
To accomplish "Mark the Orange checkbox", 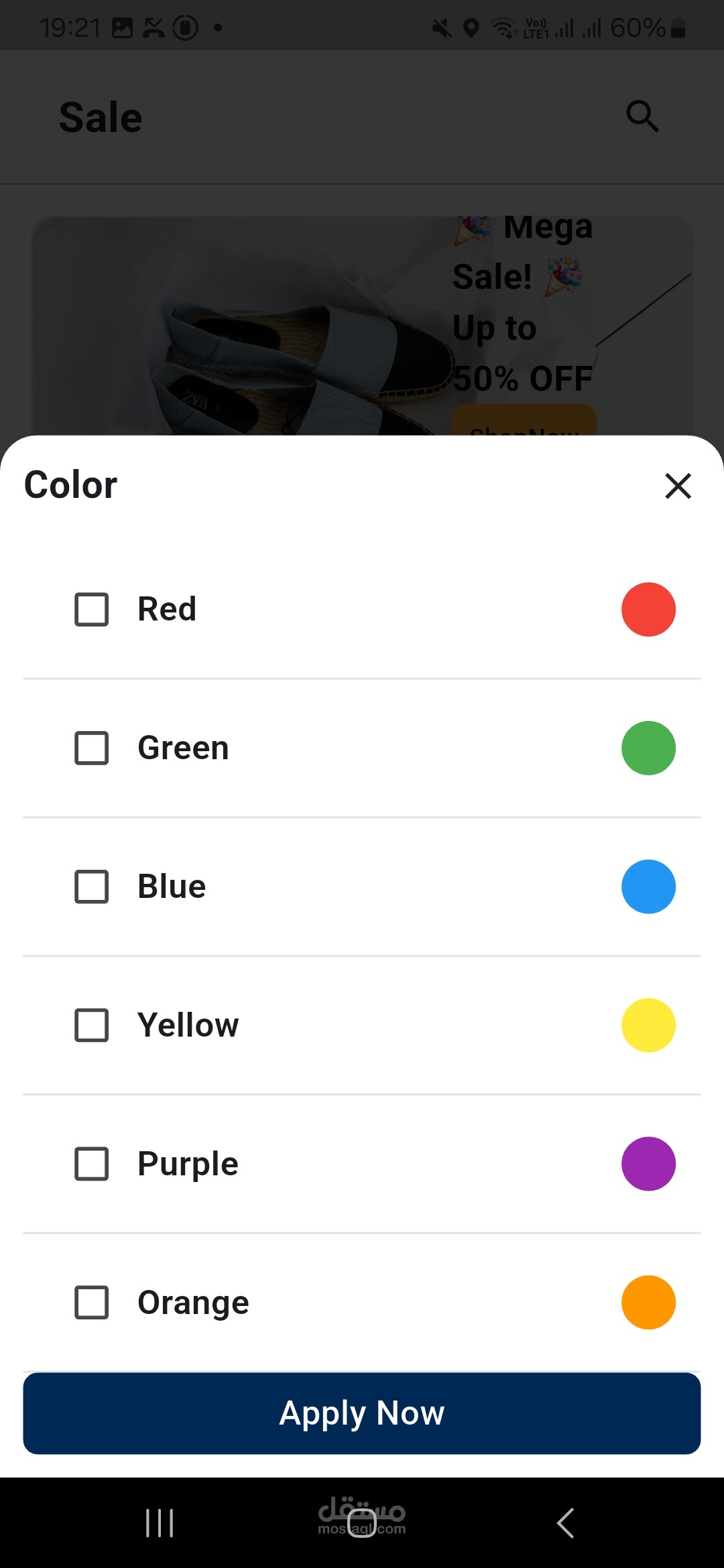I will (92, 1303).
